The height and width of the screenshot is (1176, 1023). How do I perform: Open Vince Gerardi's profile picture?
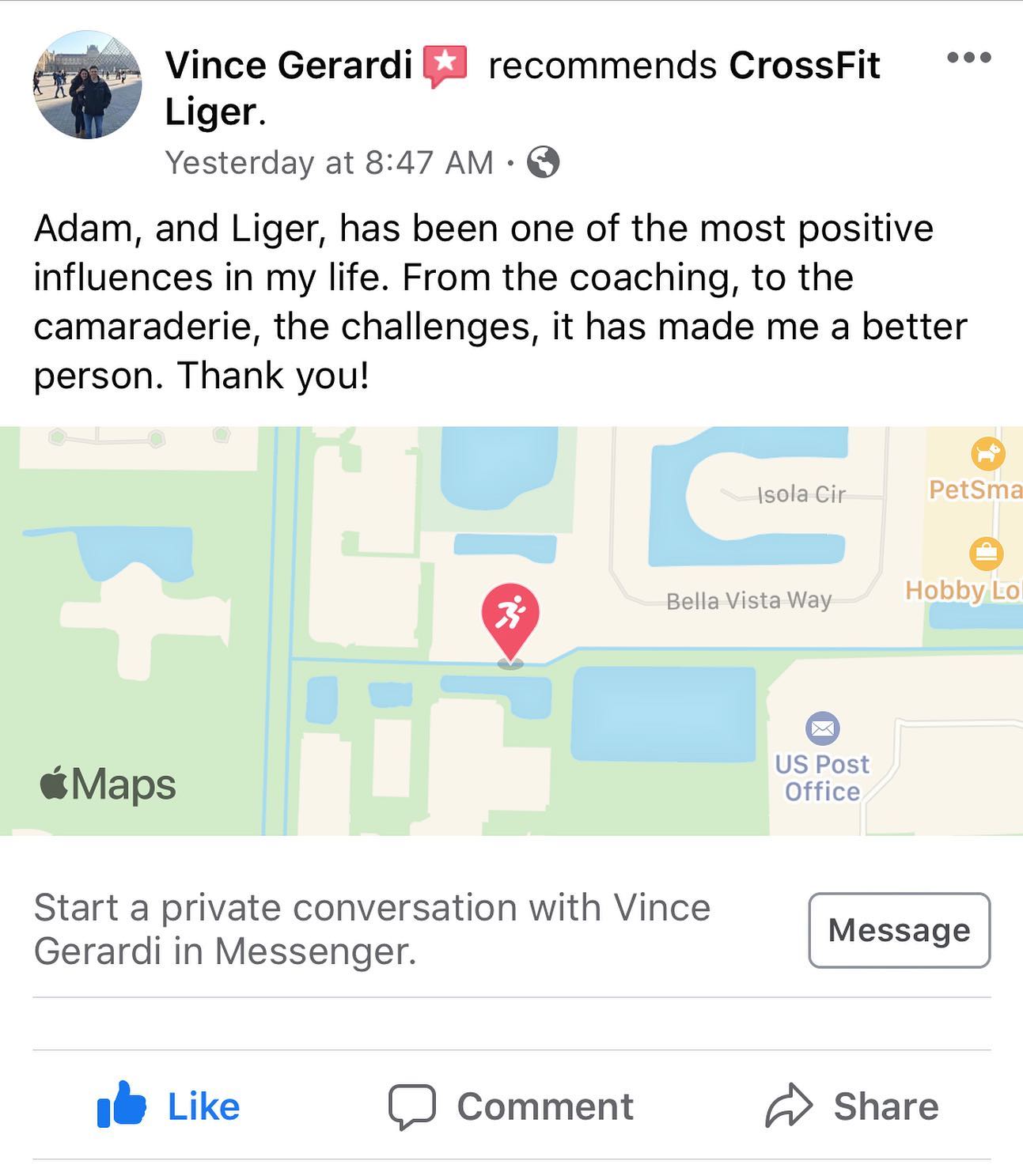click(x=87, y=85)
